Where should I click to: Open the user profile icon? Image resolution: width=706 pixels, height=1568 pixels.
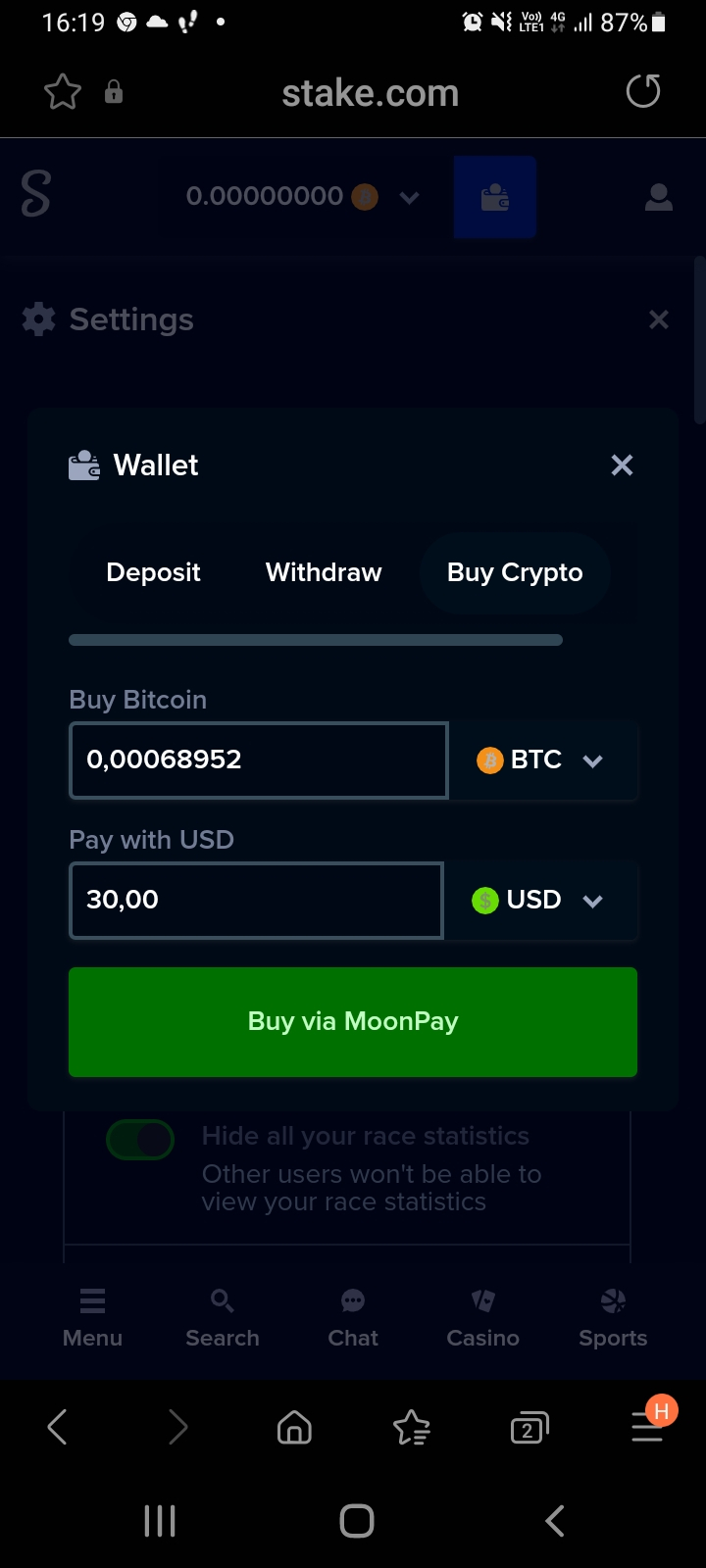point(658,197)
